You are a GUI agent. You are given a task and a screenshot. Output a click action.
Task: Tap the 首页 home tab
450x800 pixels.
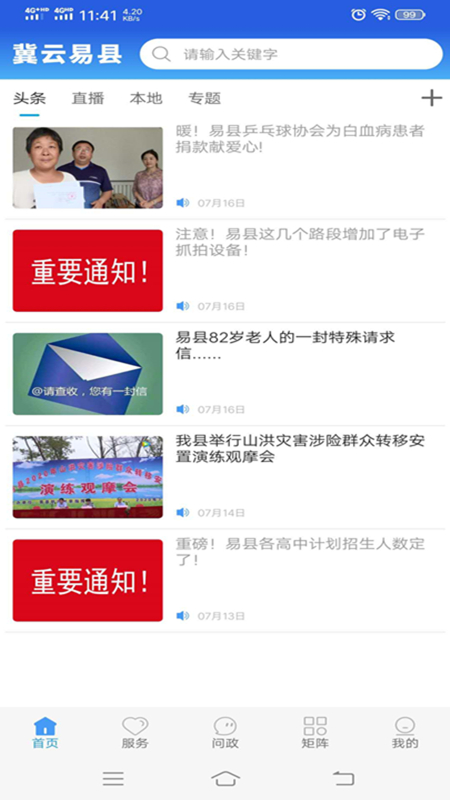pyautogui.click(x=45, y=733)
